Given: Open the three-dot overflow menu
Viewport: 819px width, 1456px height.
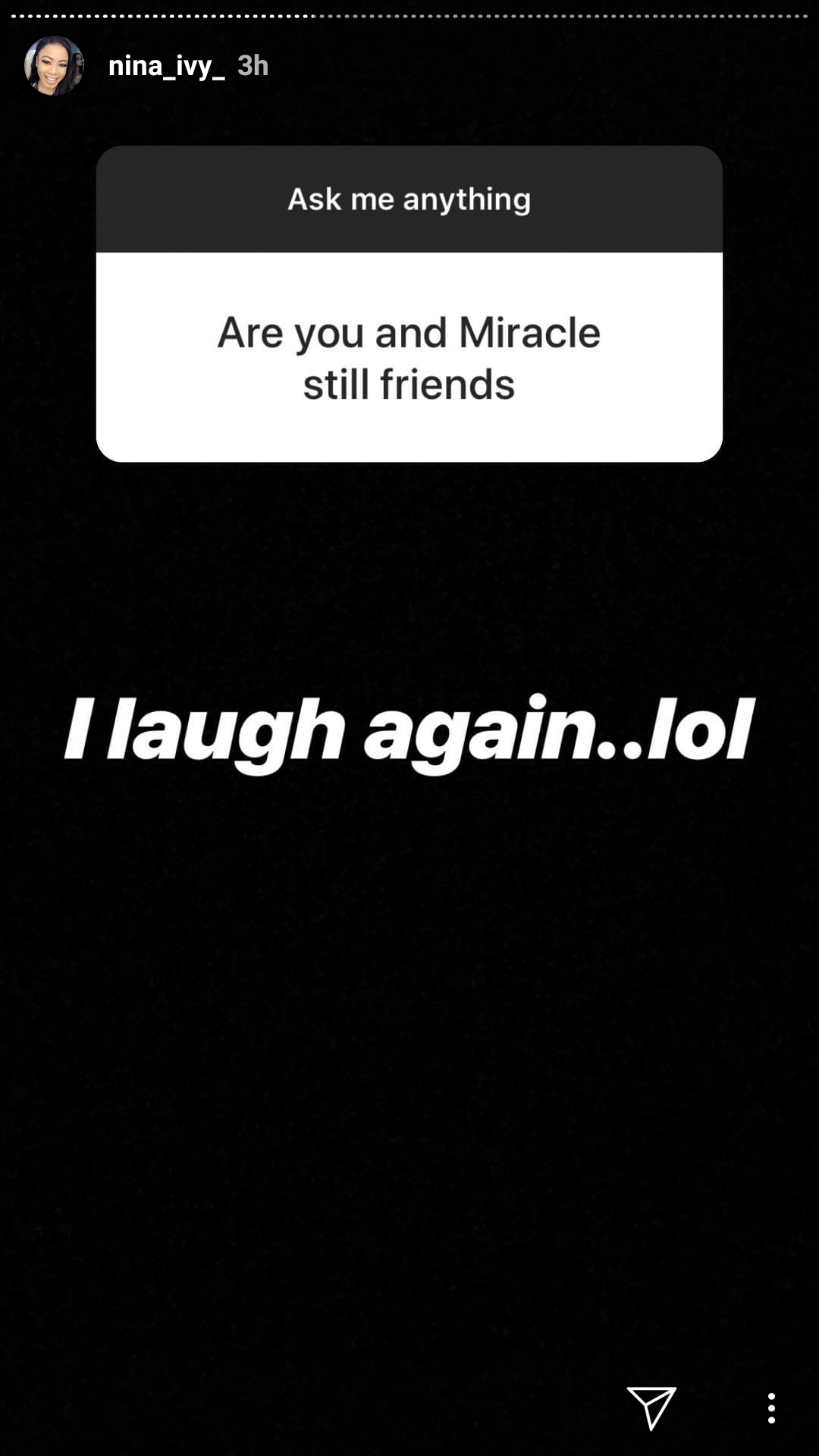Looking at the screenshot, I should tap(771, 1408).
